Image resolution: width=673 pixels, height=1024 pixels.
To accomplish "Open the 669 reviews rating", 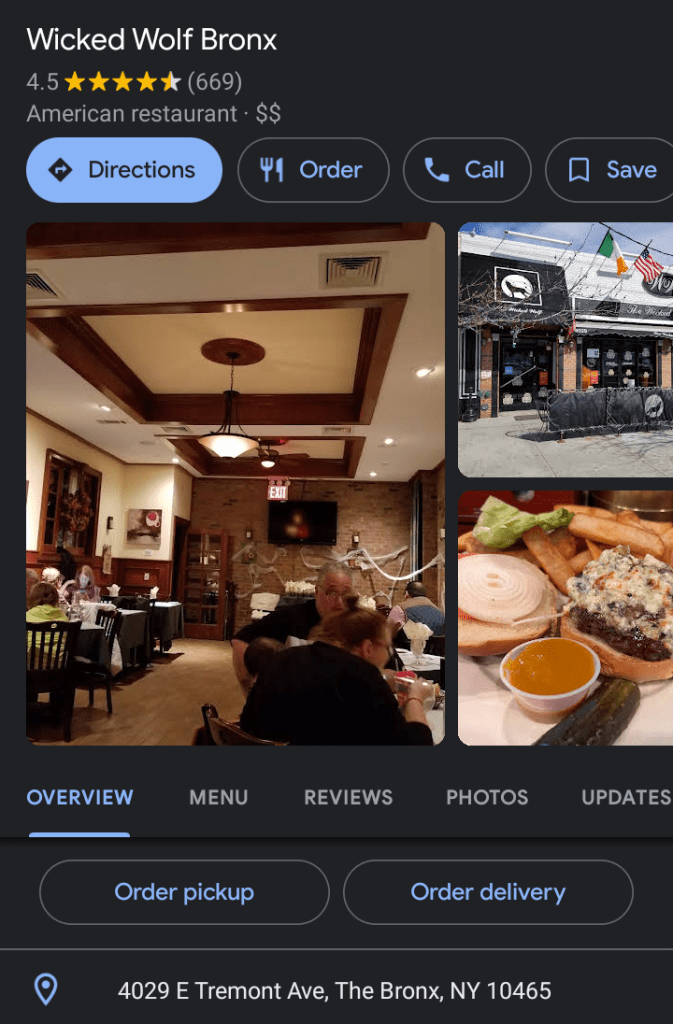I will [x=214, y=82].
